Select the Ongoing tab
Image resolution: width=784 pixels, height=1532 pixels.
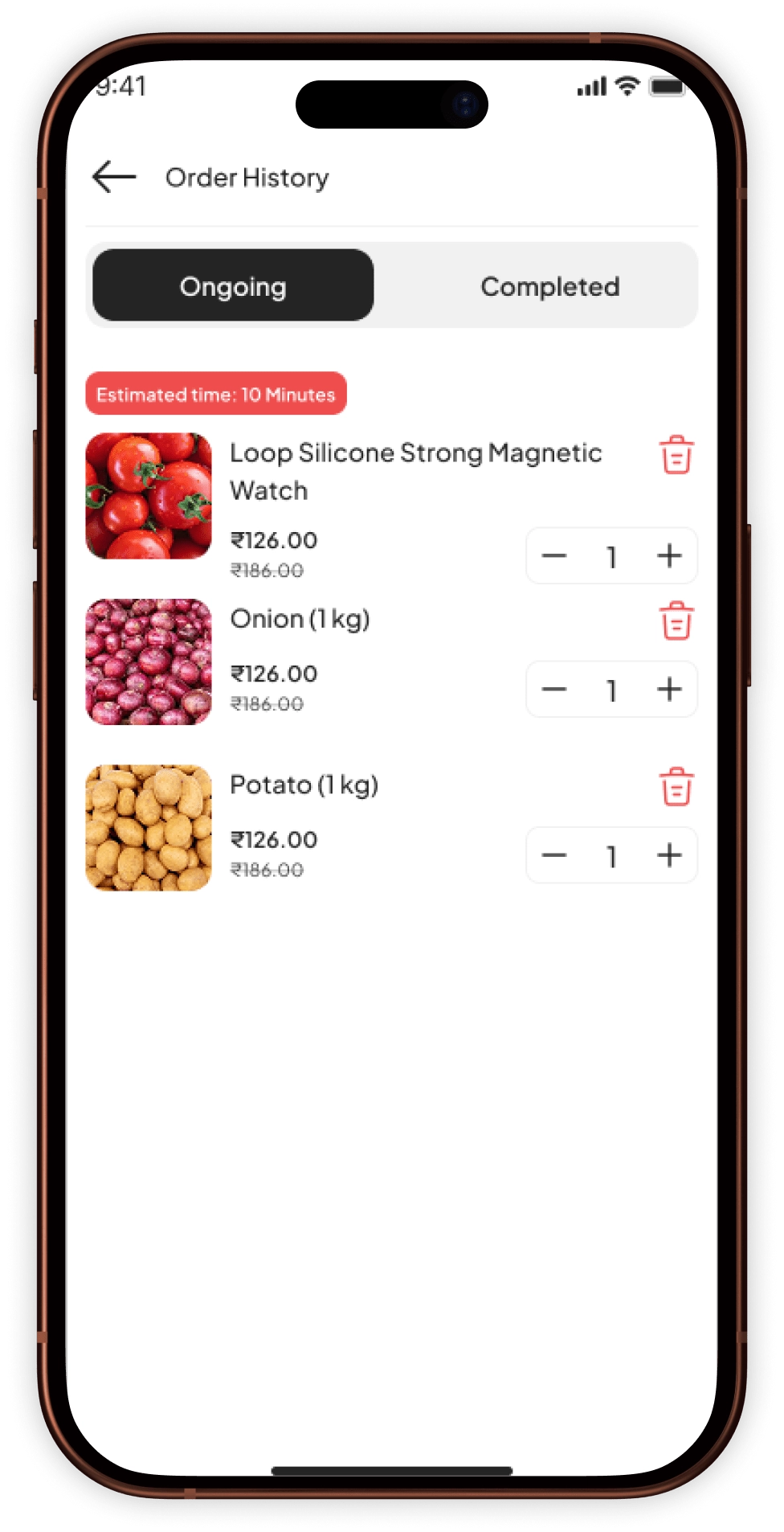233,286
